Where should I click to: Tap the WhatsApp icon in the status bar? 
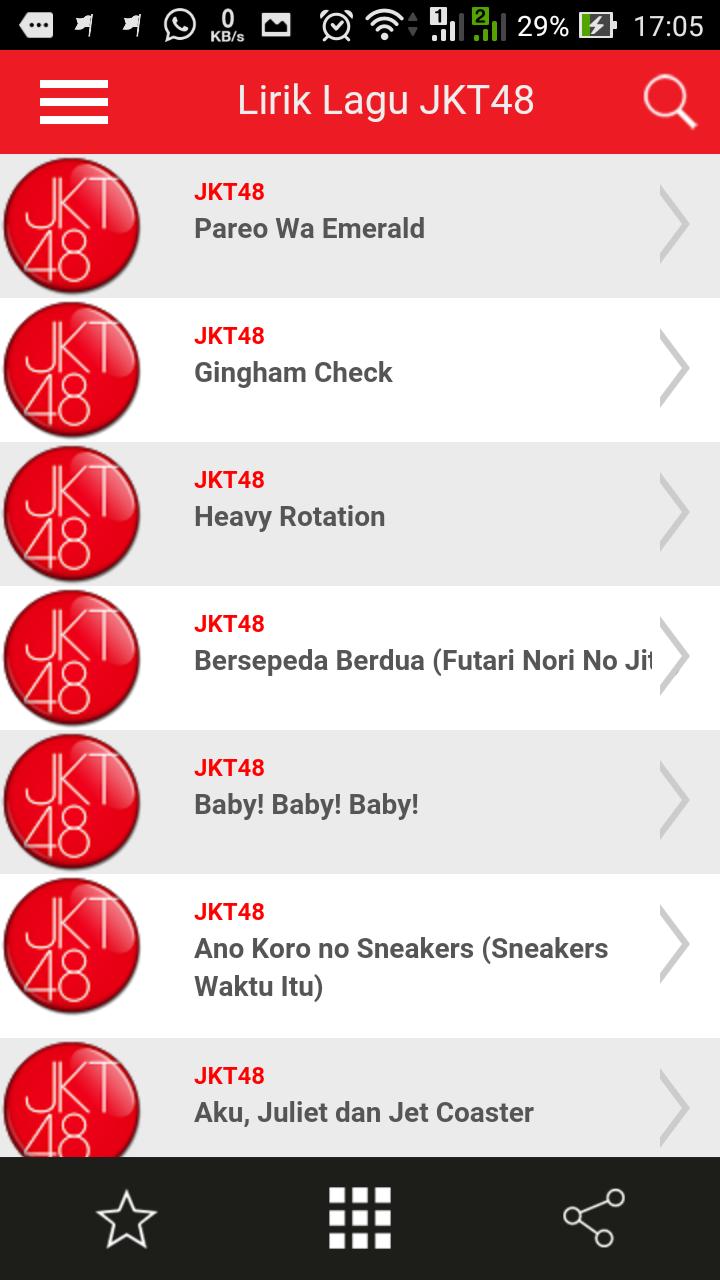point(178,22)
